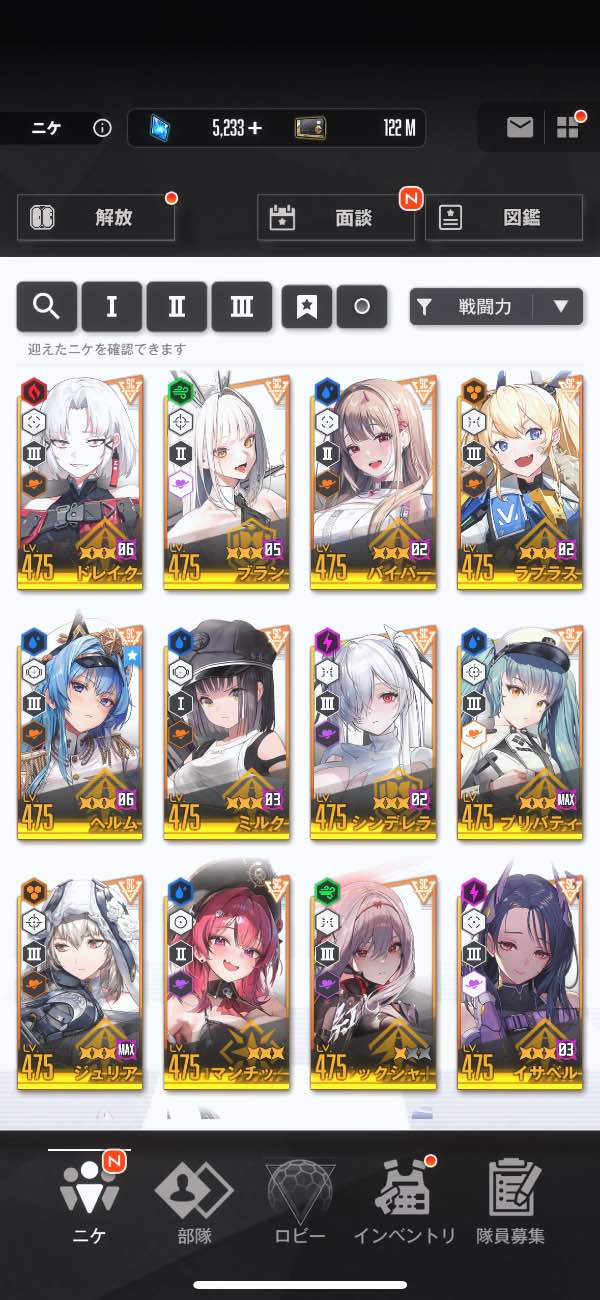The image size is (600, 1300).
Task: Select the シンデレラ card
Action: click(374, 730)
